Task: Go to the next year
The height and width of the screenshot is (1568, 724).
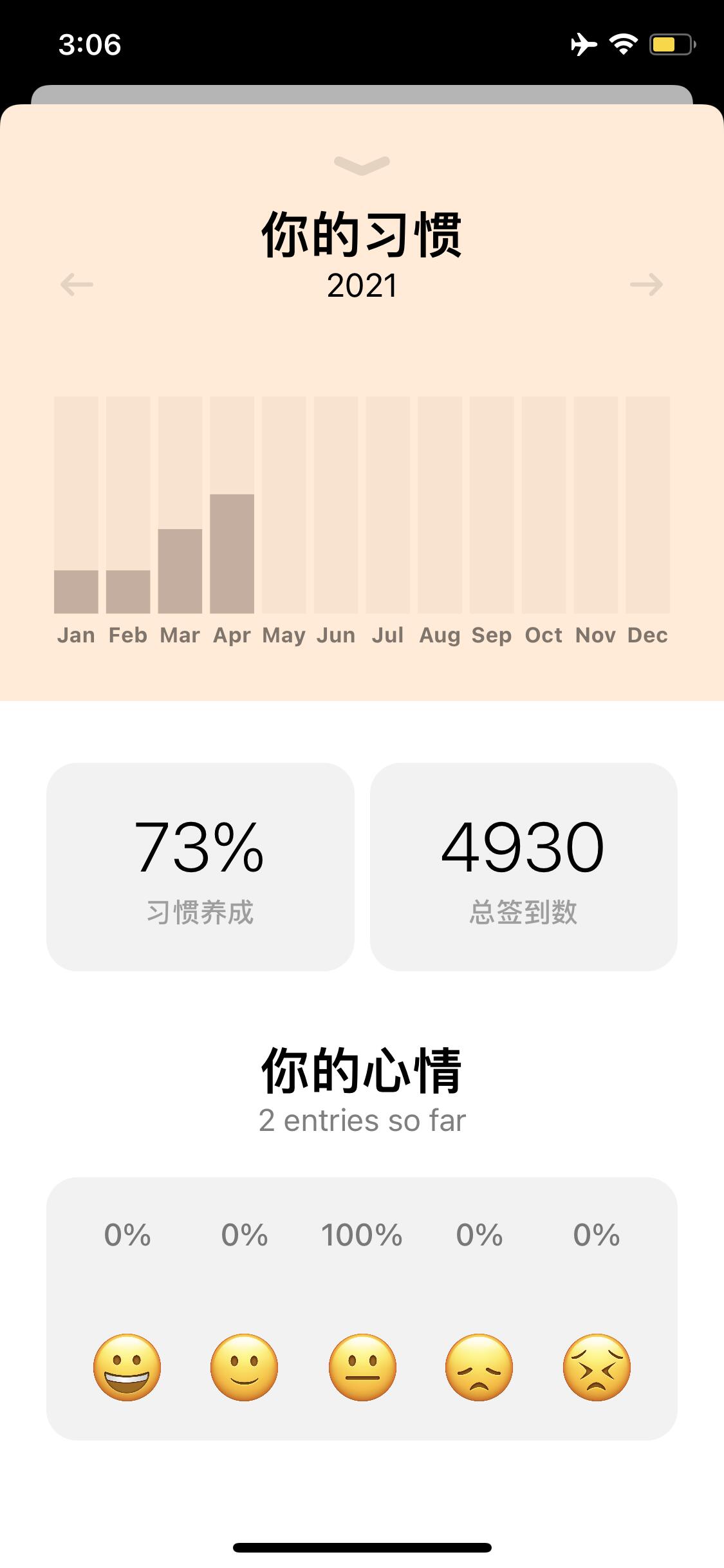Action: [646, 284]
